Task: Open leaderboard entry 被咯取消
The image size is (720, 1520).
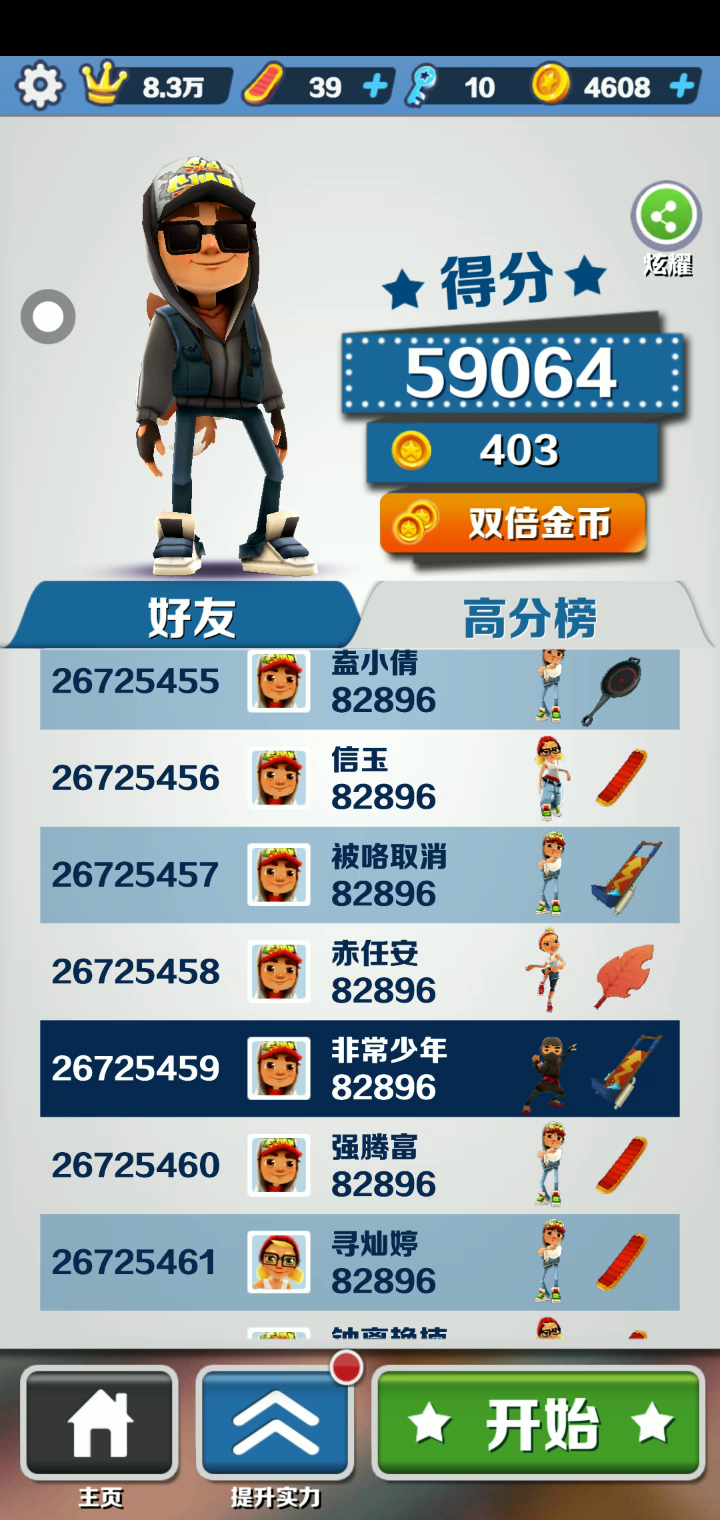Action: pyautogui.click(x=360, y=875)
